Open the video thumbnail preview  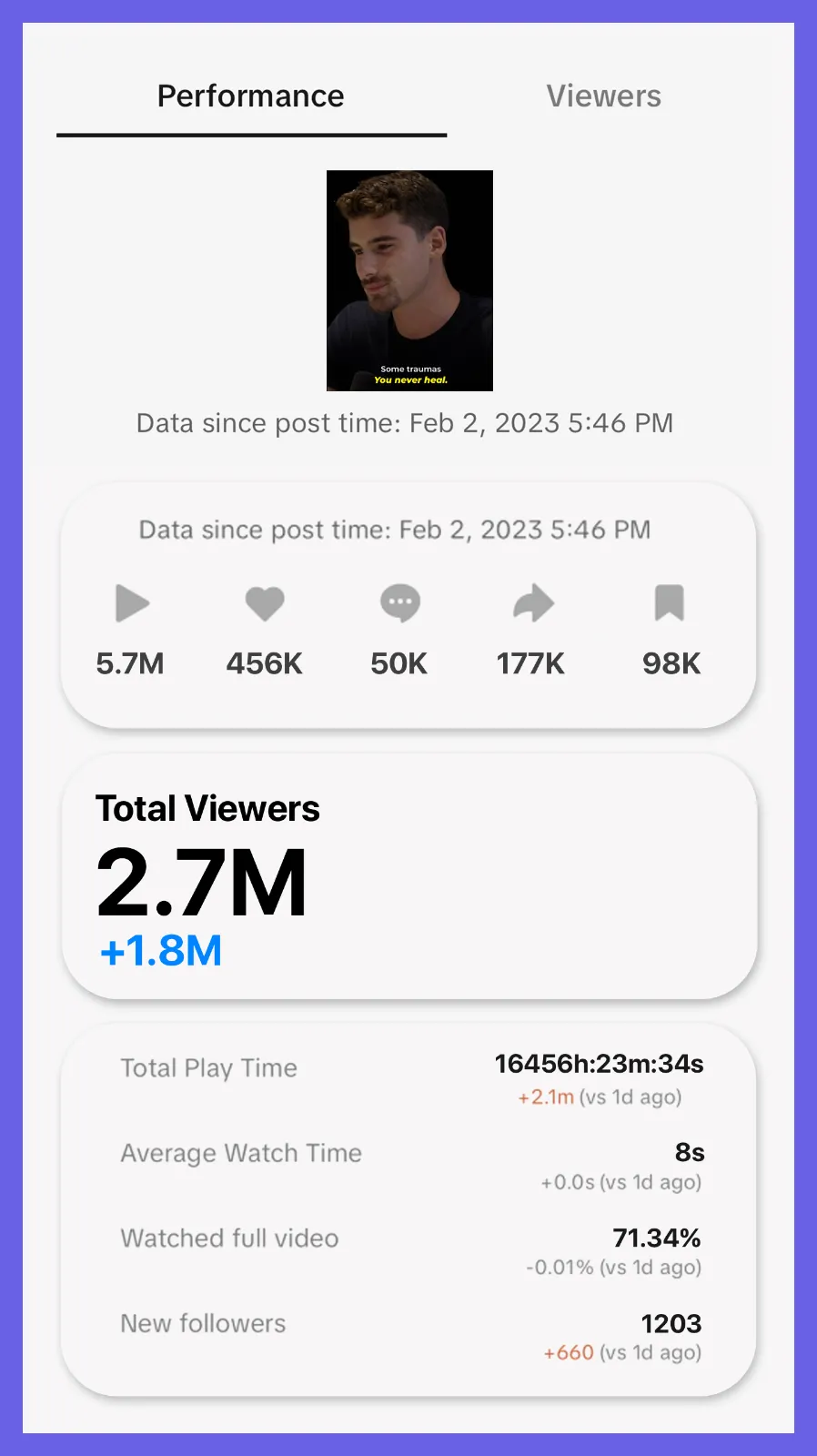[409, 280]
